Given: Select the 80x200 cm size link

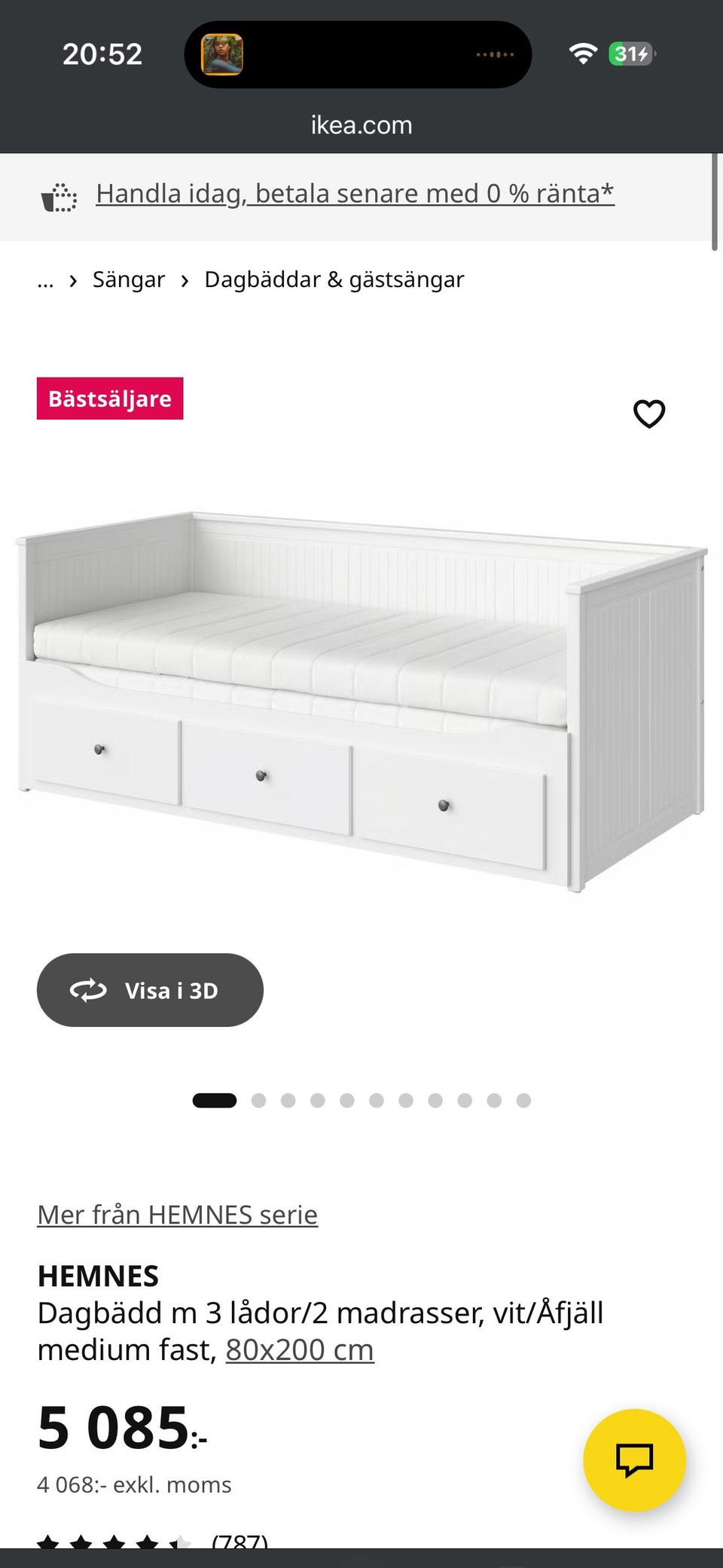Looking at the screenshot, I should (299, 1349).
